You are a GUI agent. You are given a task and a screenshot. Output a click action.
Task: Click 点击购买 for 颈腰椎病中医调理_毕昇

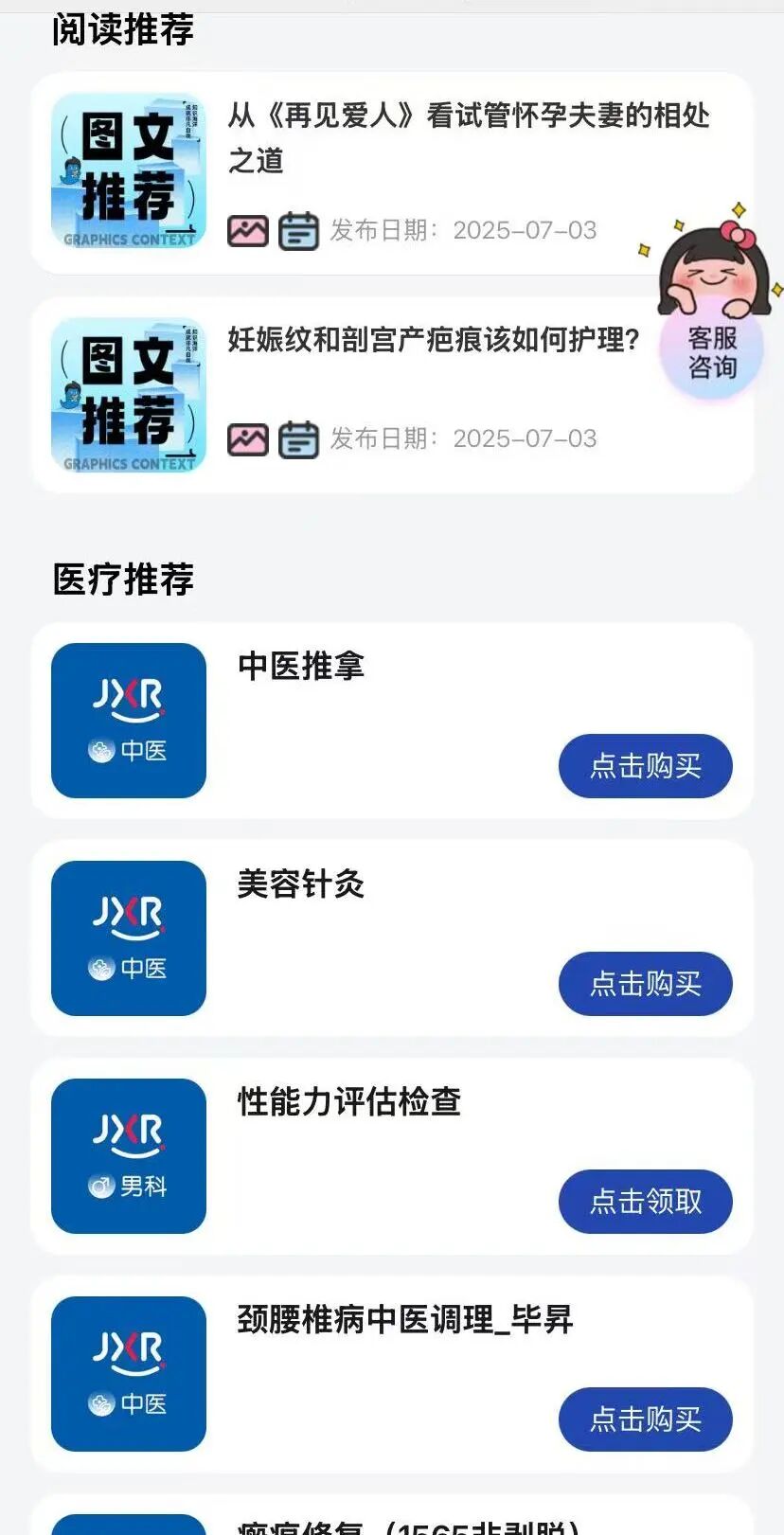point(645,1419)
